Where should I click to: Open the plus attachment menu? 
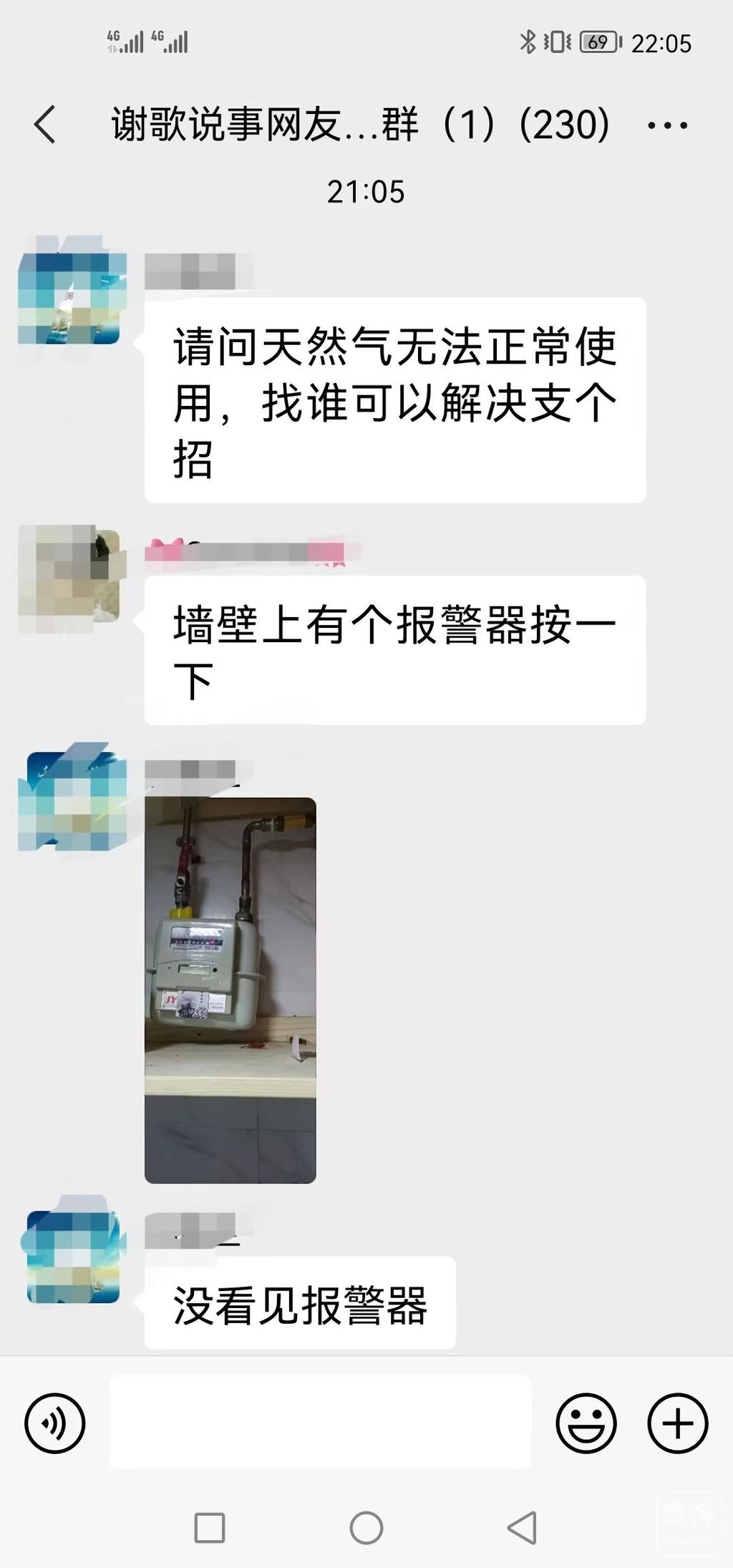677,1423
